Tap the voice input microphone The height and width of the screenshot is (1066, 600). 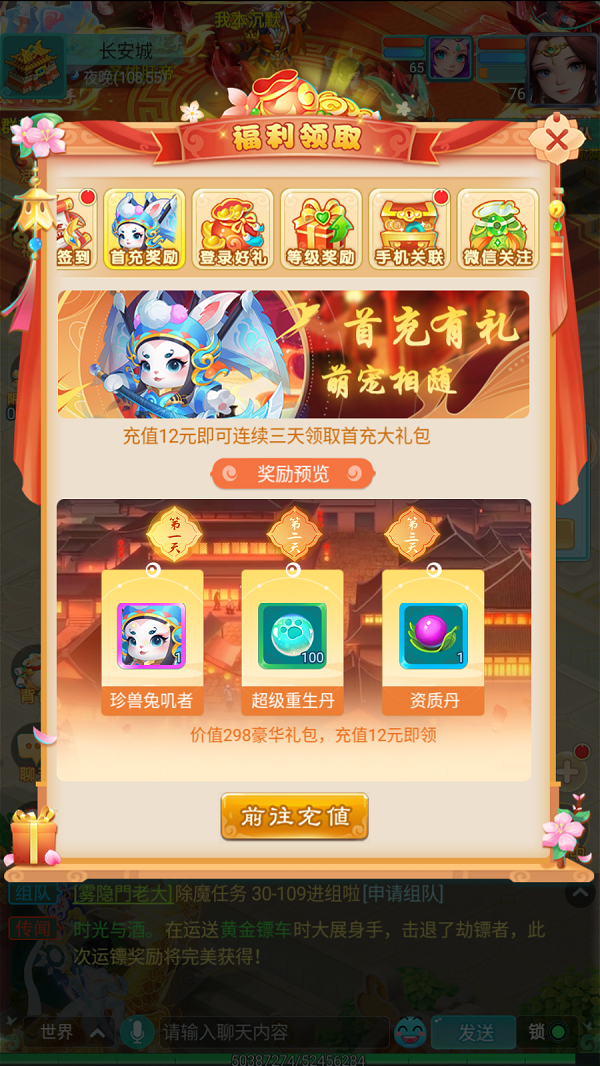tap(137, 1031)
